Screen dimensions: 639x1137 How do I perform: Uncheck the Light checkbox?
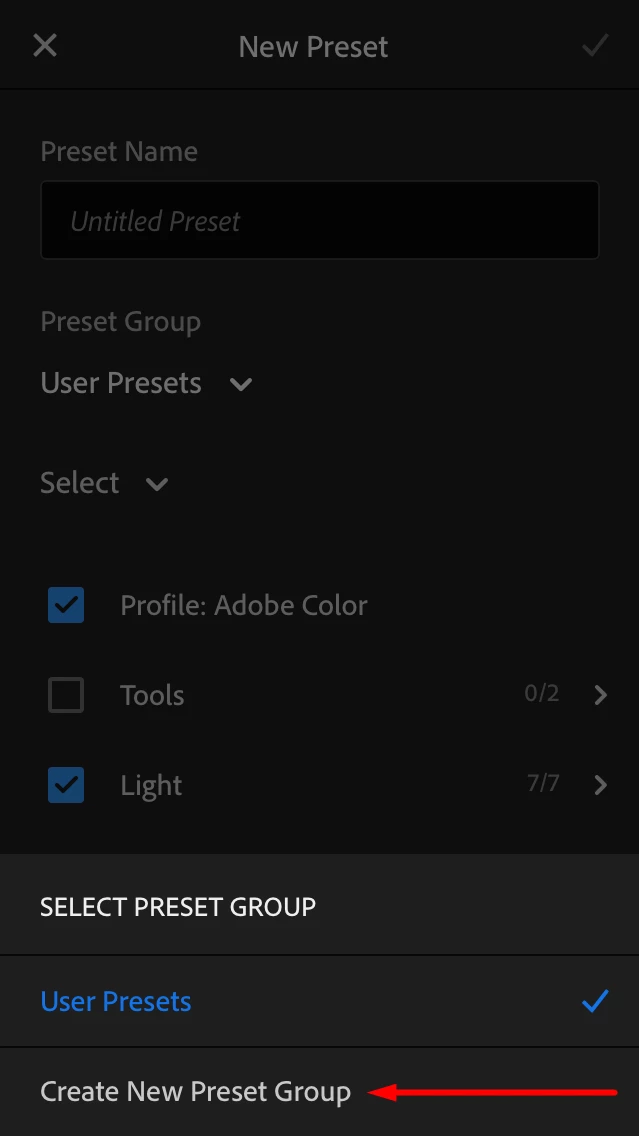click(x=66, y=785)
